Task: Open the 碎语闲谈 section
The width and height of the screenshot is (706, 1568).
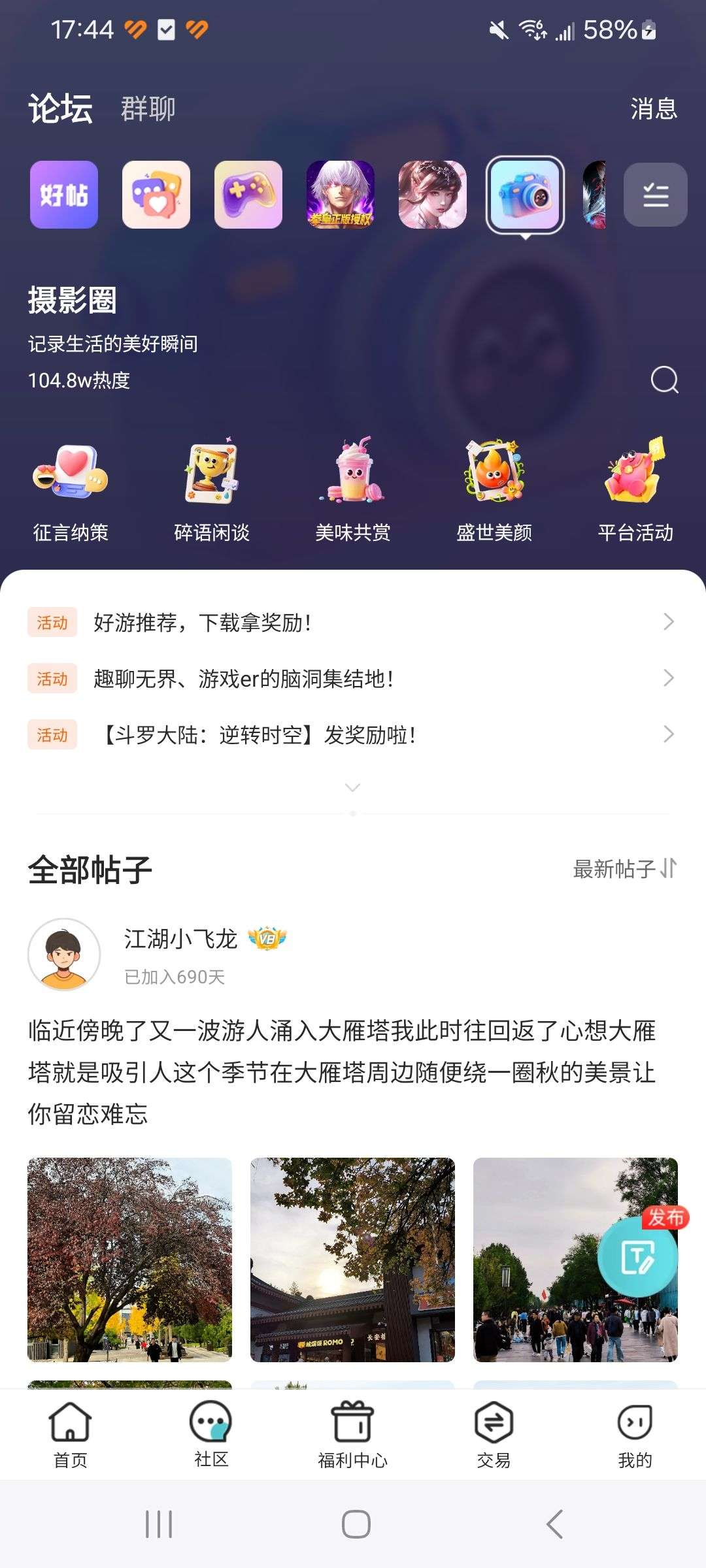Action: point(212,490)
